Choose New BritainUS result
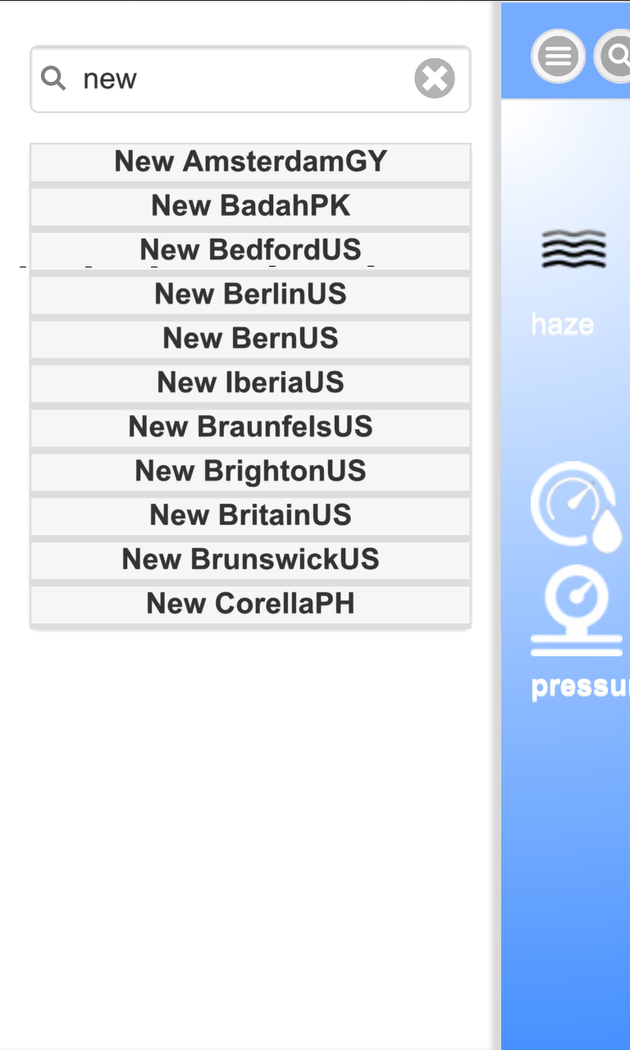This screenshot has width=630, height=1050. click(x=250, y=515)
